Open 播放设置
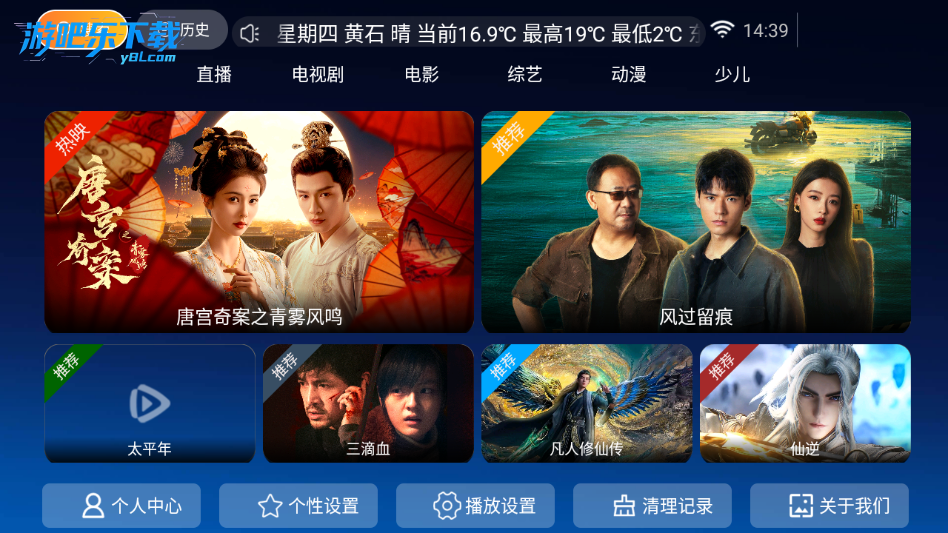948x533 pixels. pos(475,506)
